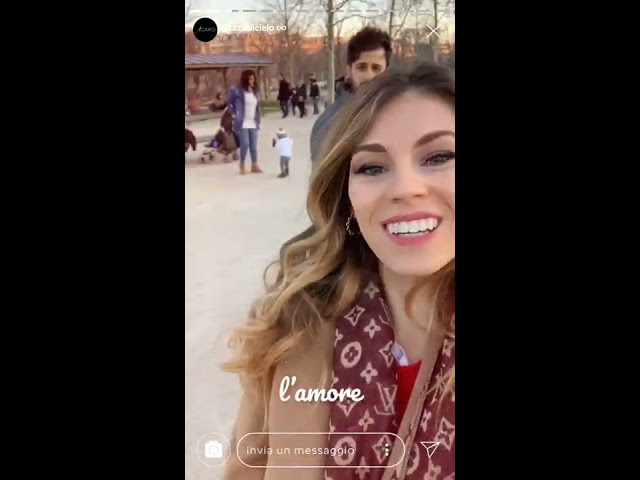Share the story with the paper-plane icon
The height and width of the screenshot is (480, 640).
430,449
